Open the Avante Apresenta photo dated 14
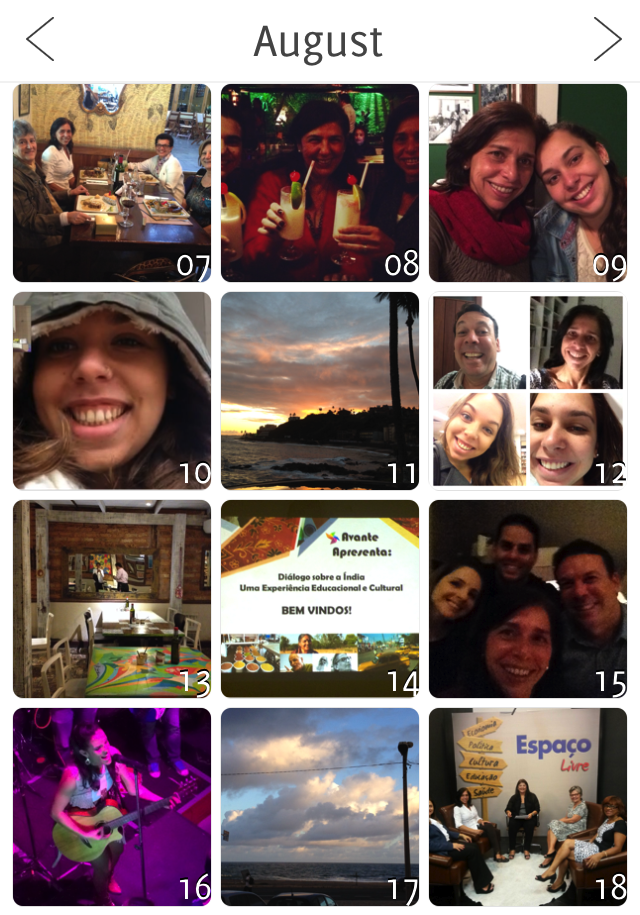Viewport: 640px width, 915px height. (x=320, y=599)
